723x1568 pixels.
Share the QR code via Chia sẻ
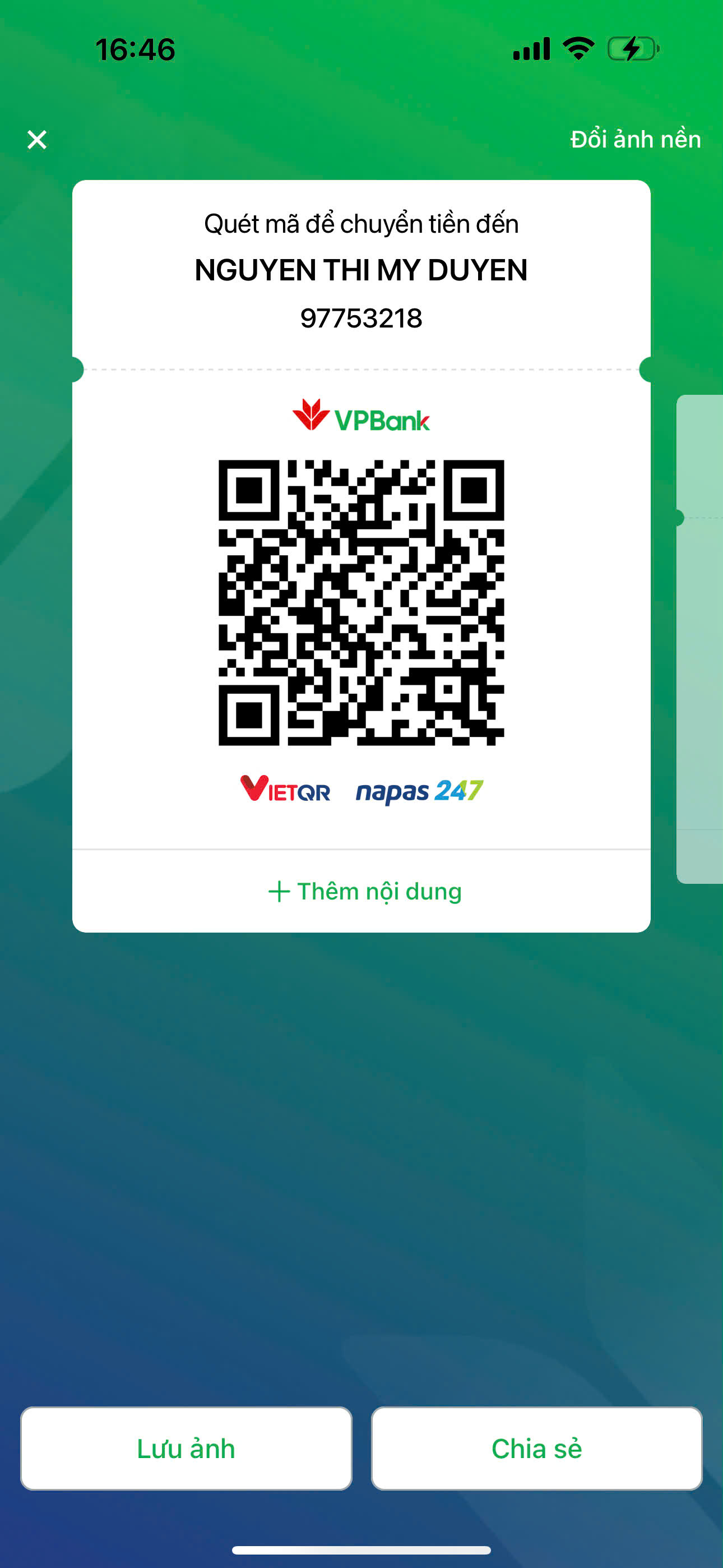pos(536,1448)
